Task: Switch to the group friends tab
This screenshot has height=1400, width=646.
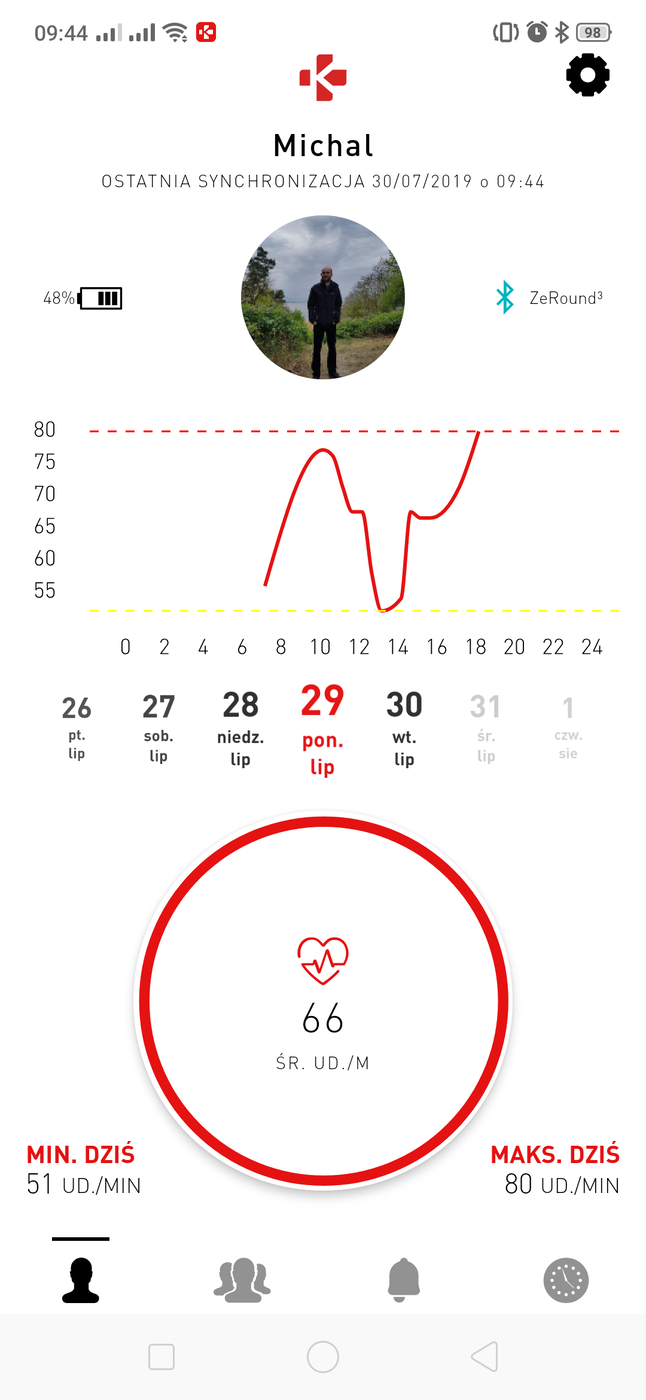Action: [242, 1279]
